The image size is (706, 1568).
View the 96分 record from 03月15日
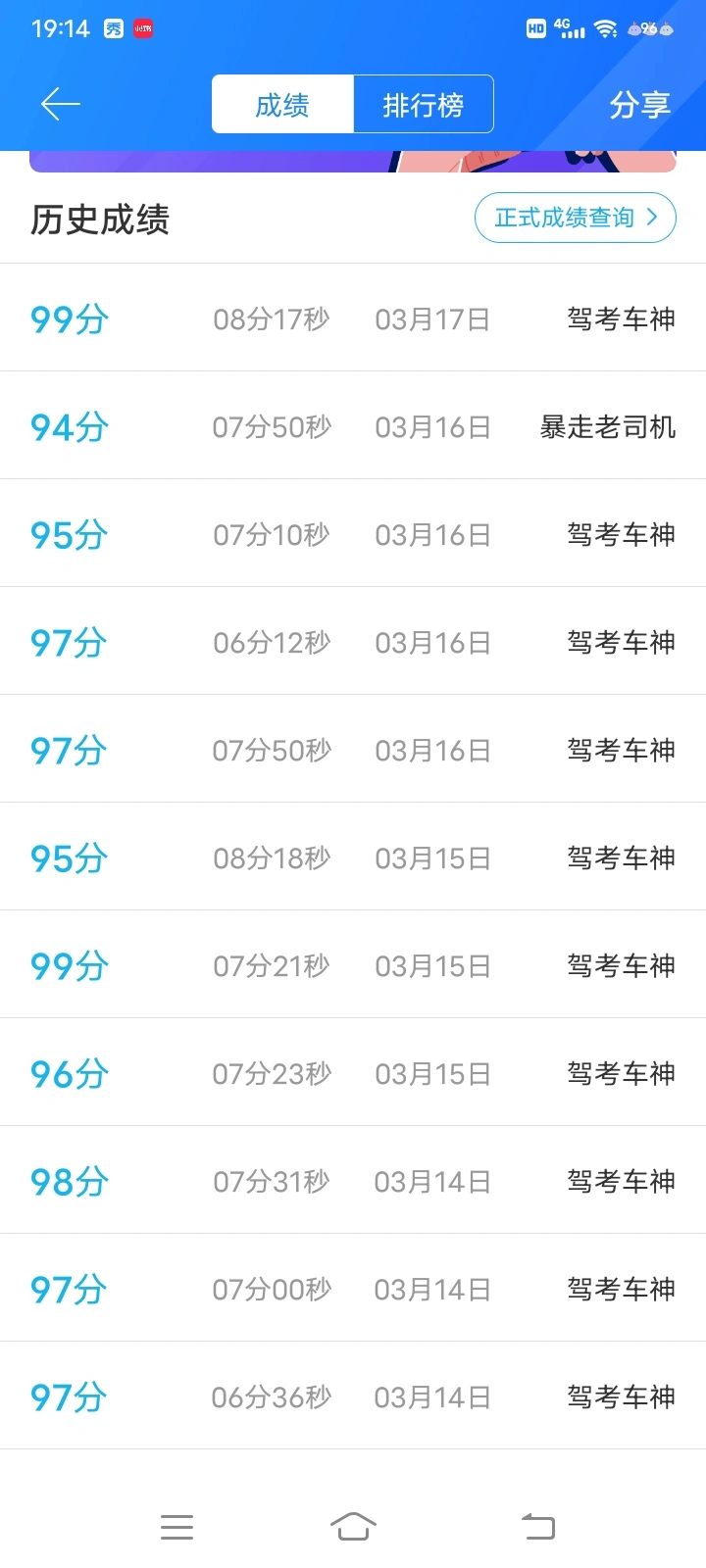click(353, 1073)
